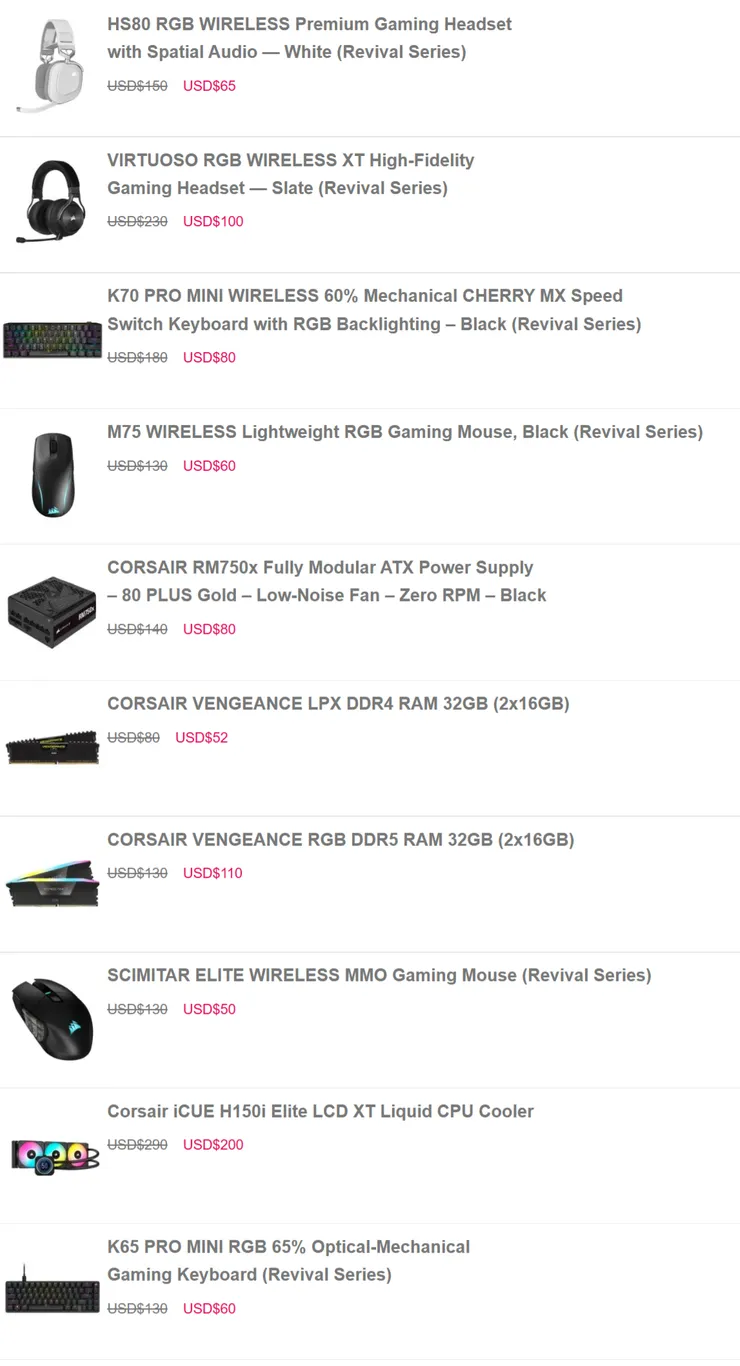The image size is (740, 1366).
Task: Click the VENGEANCE LPX DDR4 RAM image
Action: coord(51,748)
